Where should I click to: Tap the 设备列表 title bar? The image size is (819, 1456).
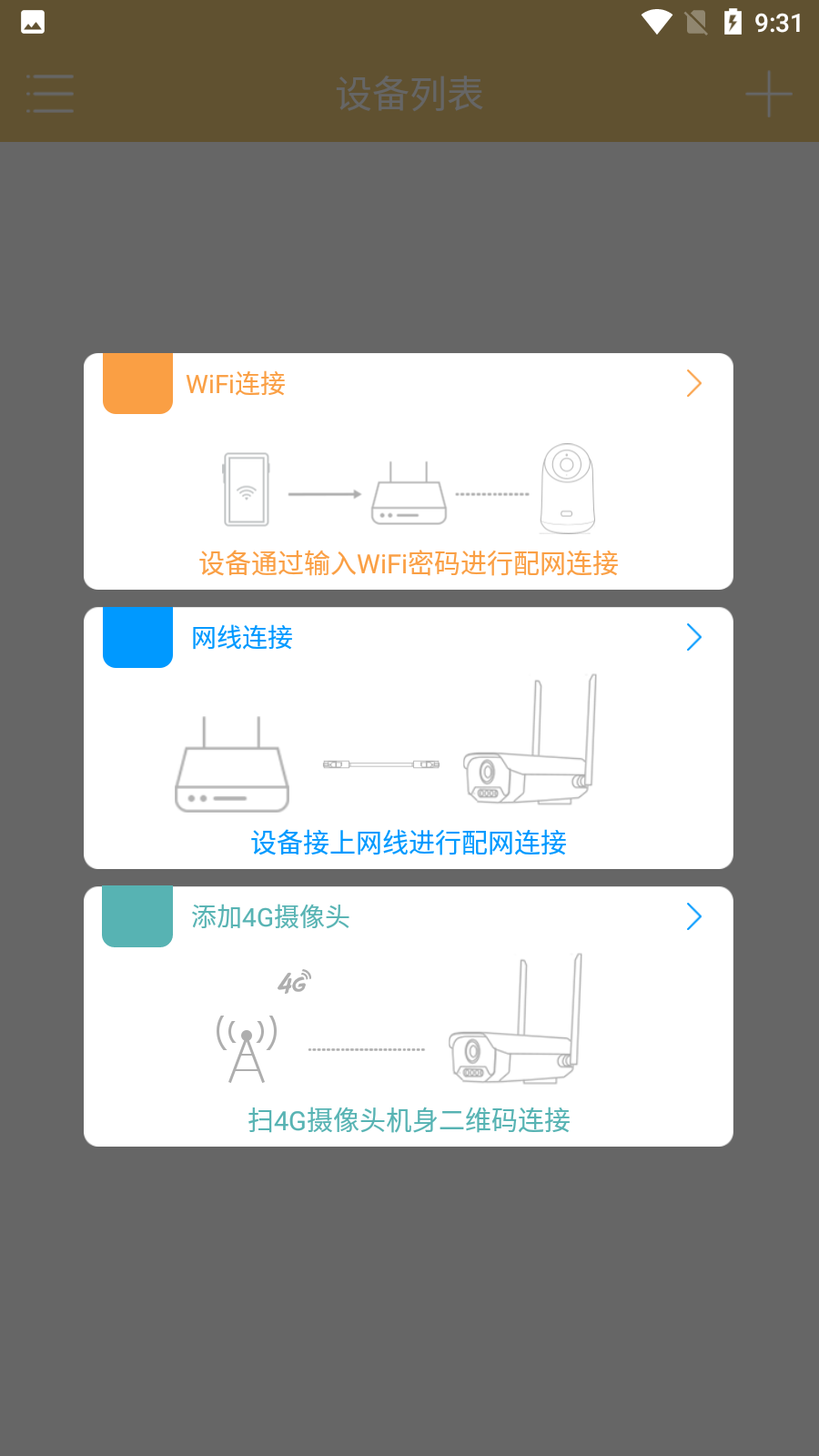click(409, 94)
